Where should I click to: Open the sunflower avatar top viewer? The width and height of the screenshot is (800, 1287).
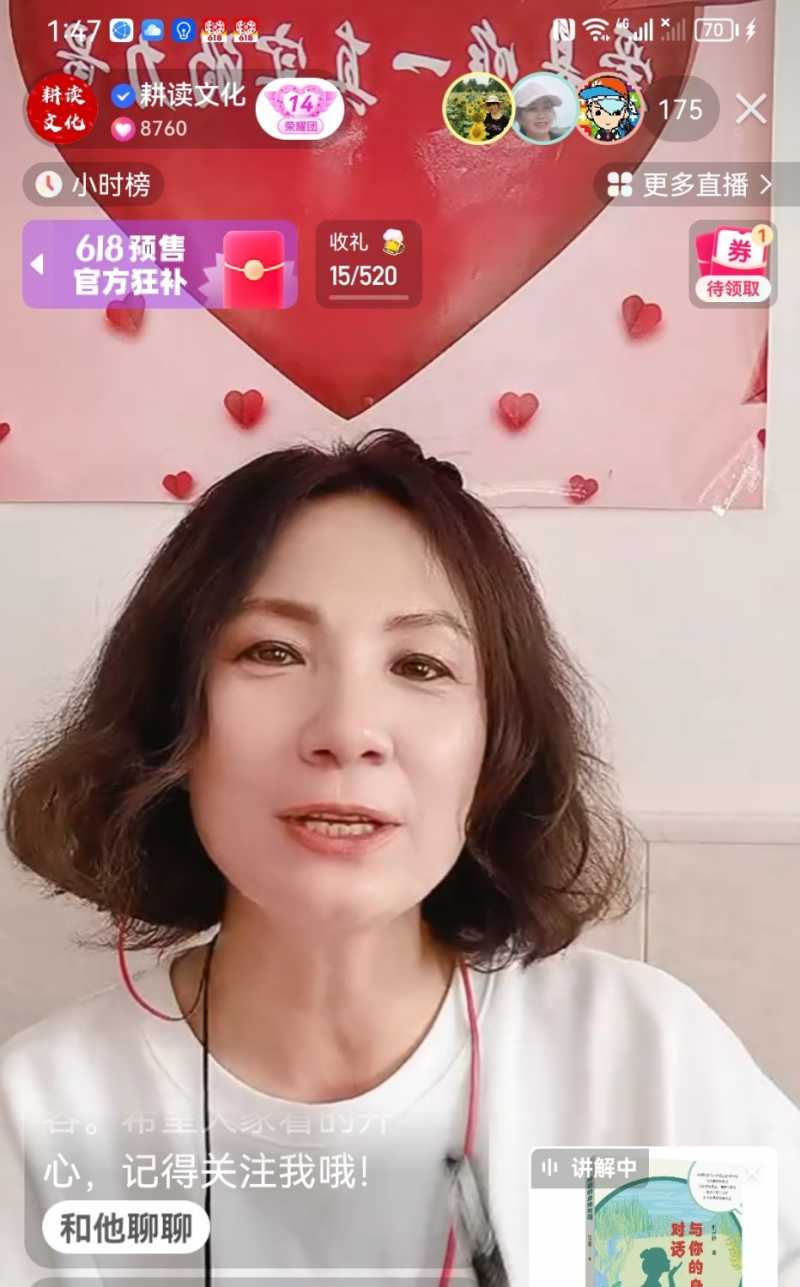(478, 109)
